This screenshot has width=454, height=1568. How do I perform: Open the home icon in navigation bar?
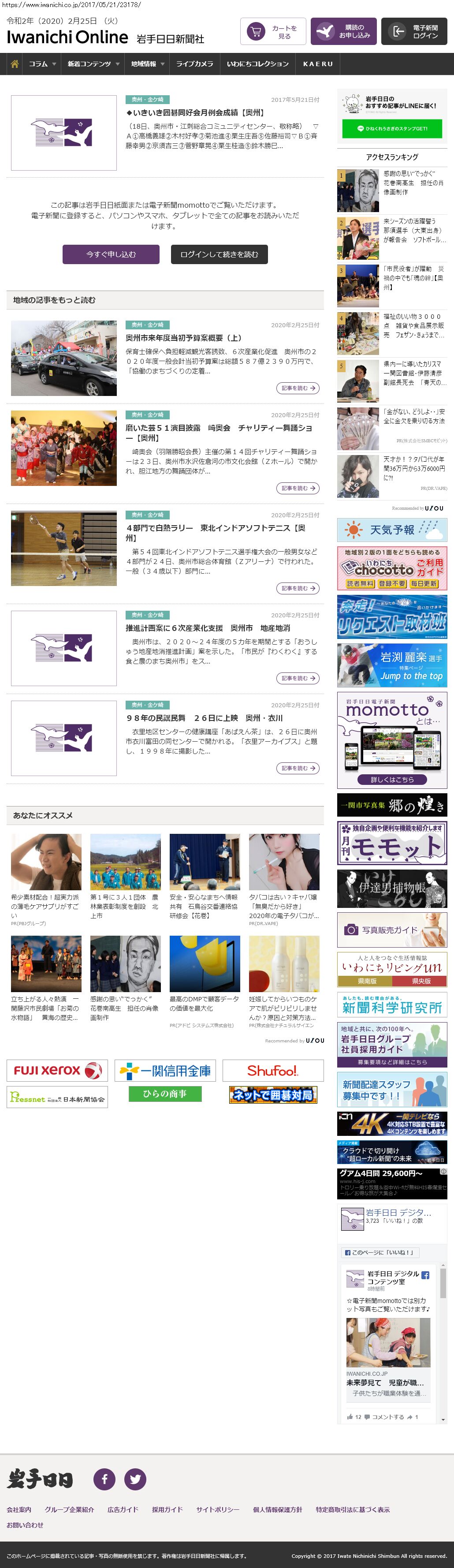15,64
